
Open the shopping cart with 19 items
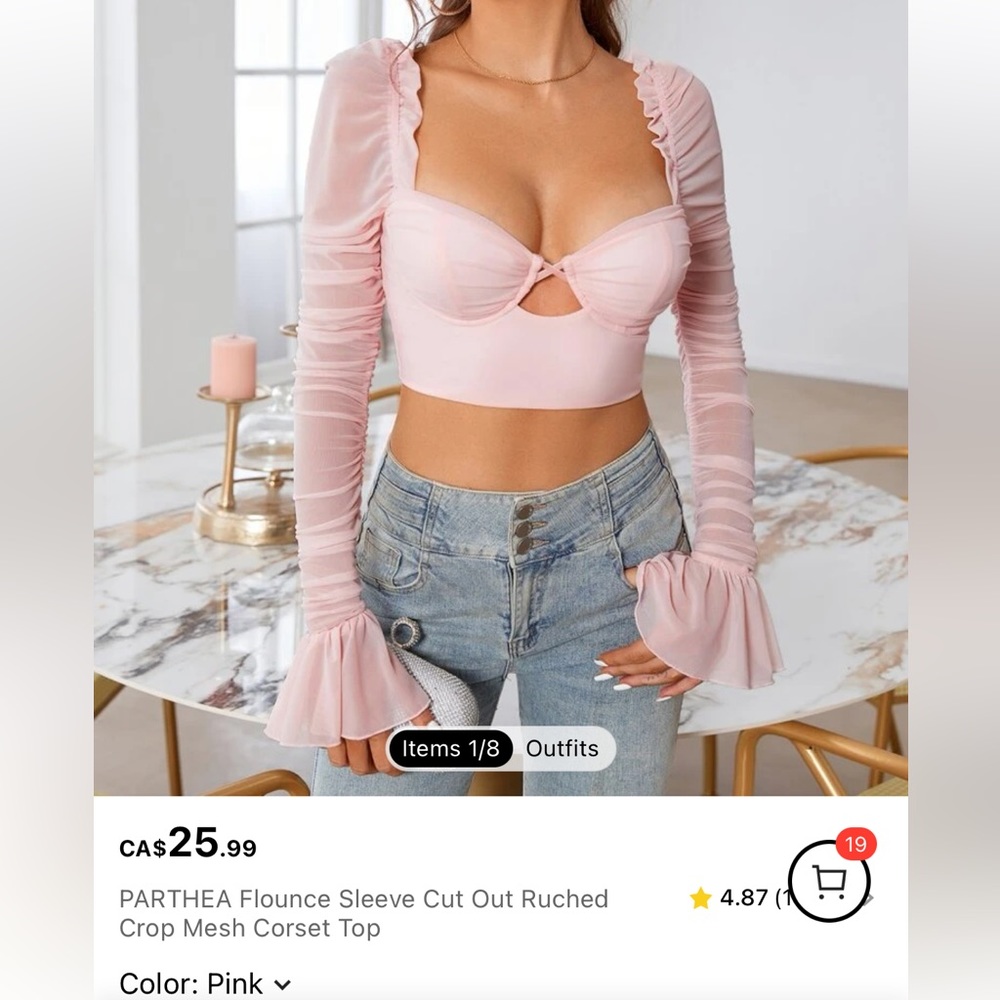(829, 880)
